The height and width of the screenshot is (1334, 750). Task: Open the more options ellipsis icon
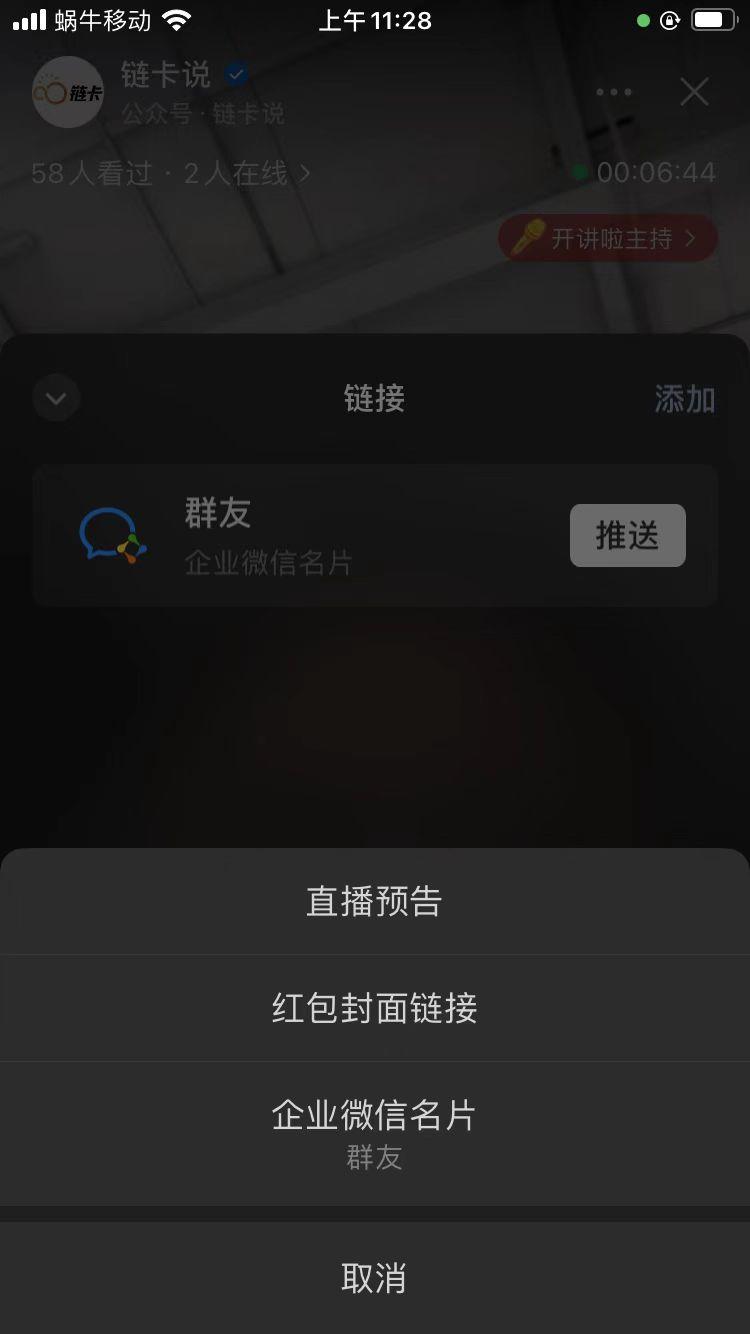pos(613,91)
